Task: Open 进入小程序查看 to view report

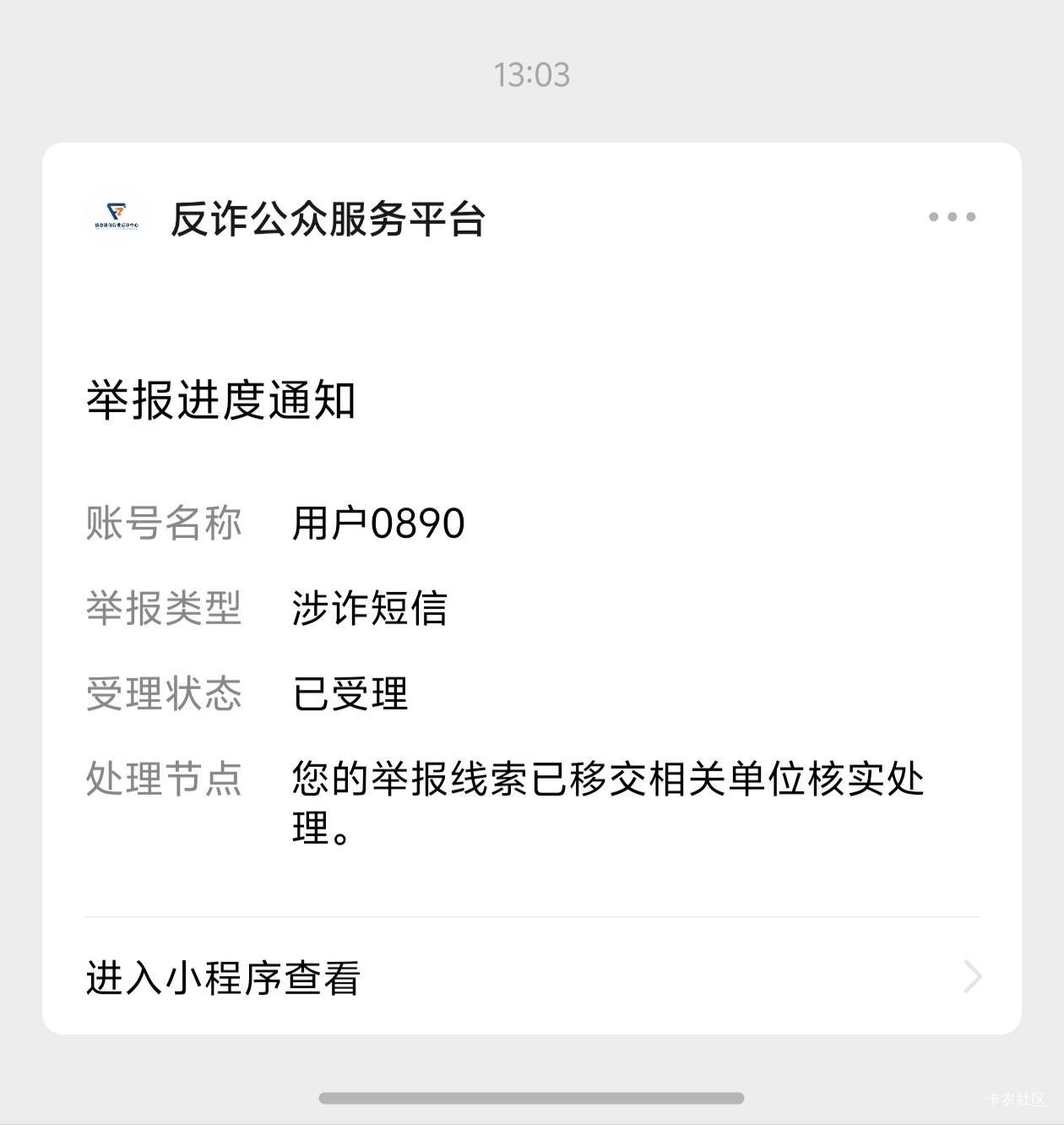Action: (223, 977)
